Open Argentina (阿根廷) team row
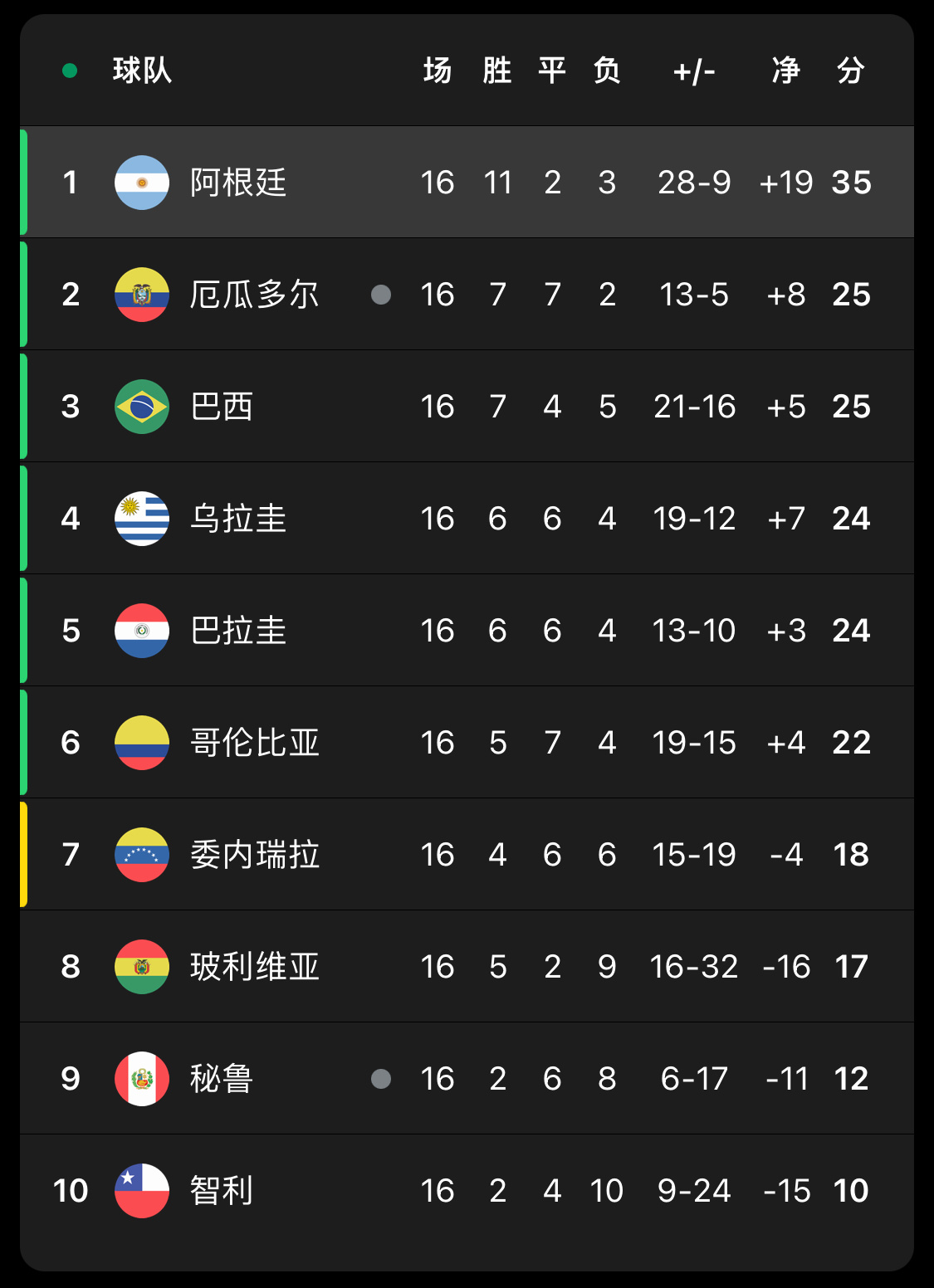Screen dimensions: 934x1288 238,183
